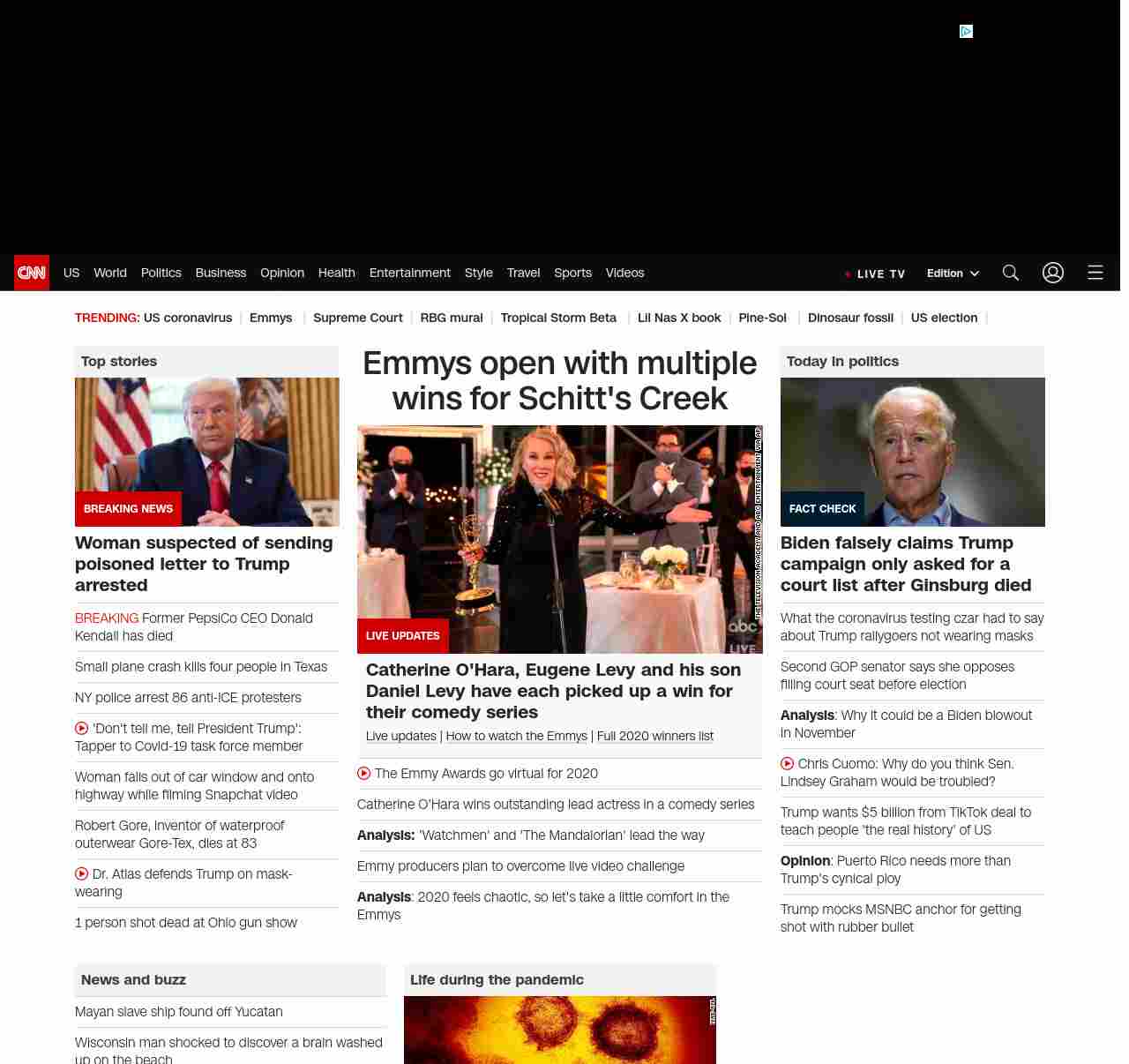Read story about poisoned letter to Trump
The height and width of the screenshot is (1064, 1129).
(x=204, y=564)
